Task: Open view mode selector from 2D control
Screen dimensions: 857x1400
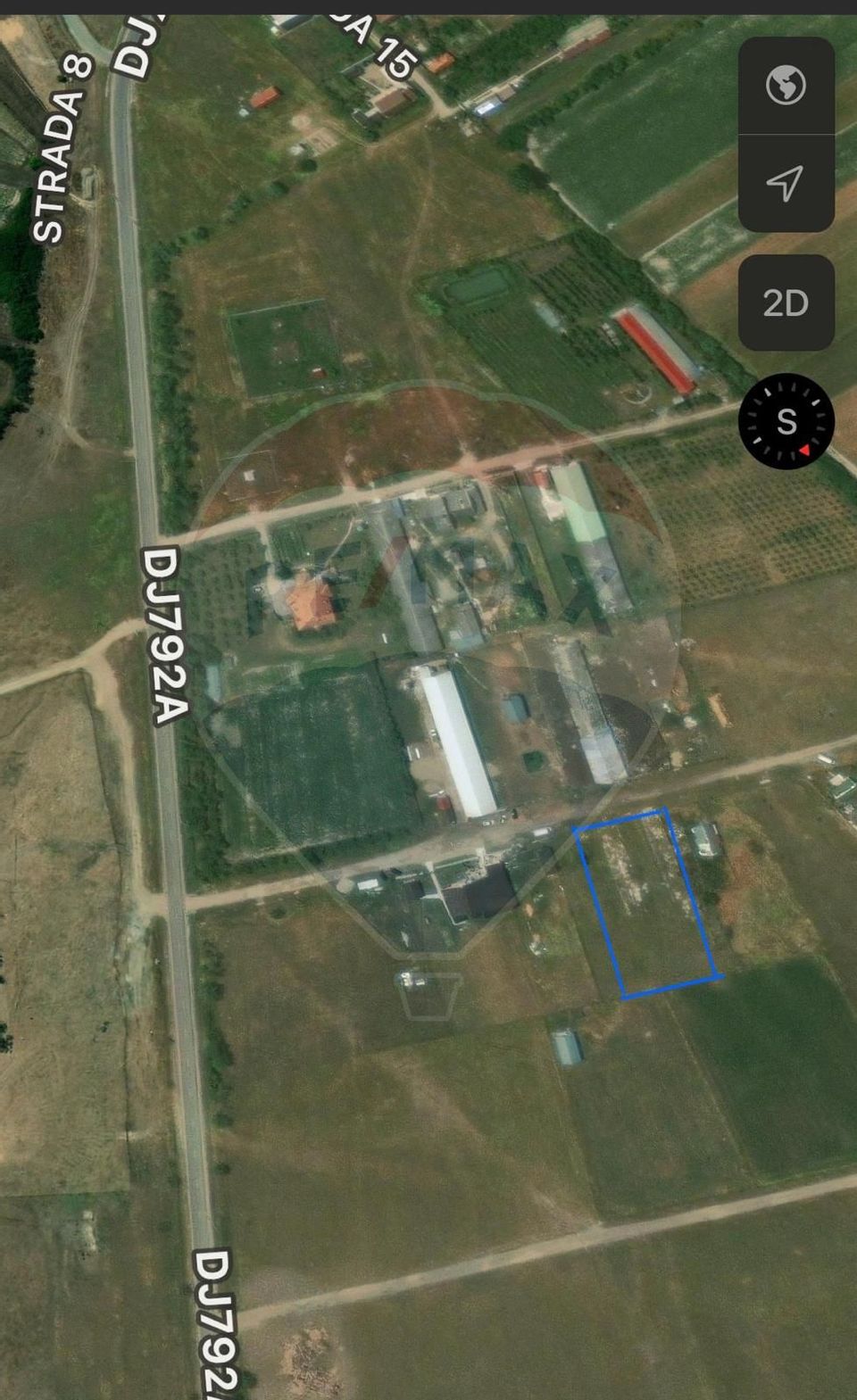Action: point(786,303)
